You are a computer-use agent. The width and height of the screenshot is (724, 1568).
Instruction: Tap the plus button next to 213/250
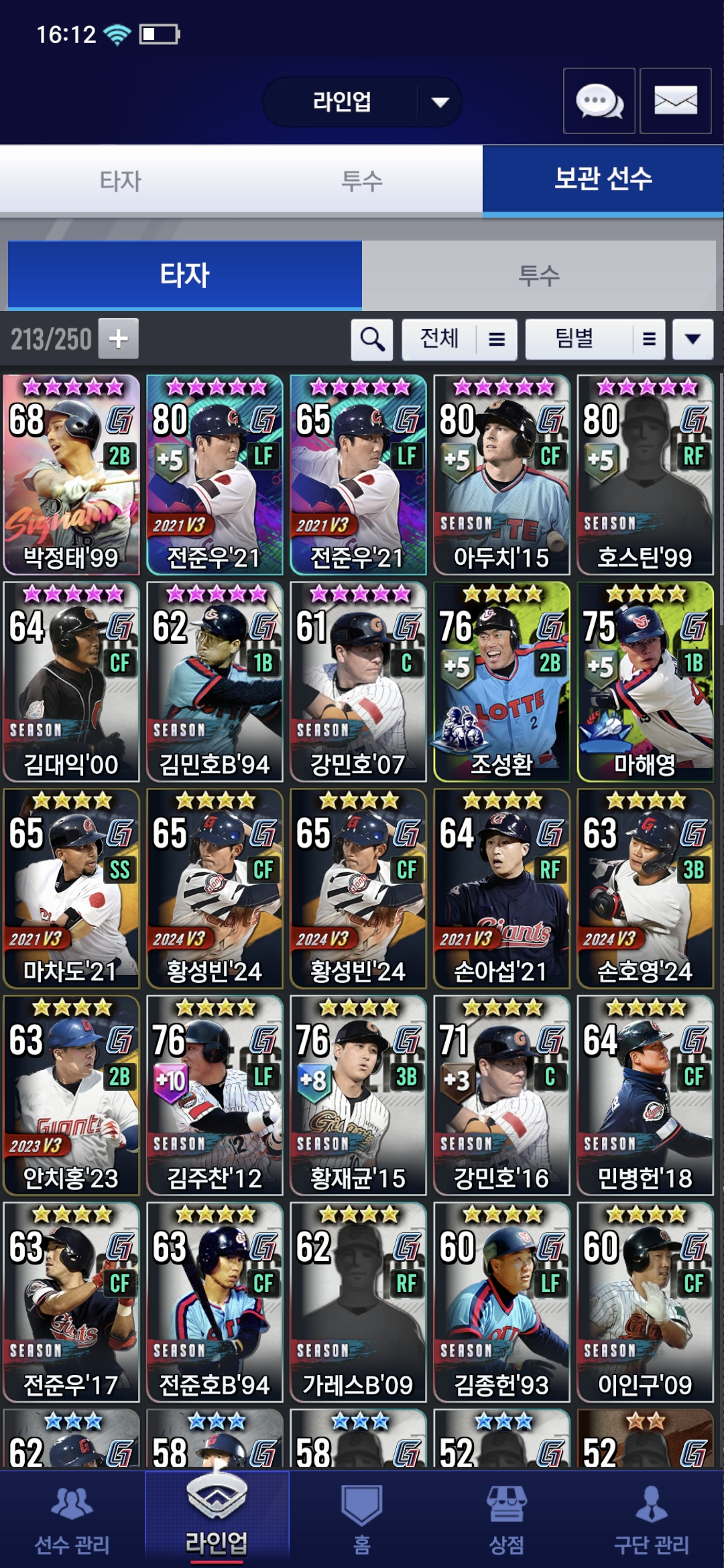pos(119,338)
